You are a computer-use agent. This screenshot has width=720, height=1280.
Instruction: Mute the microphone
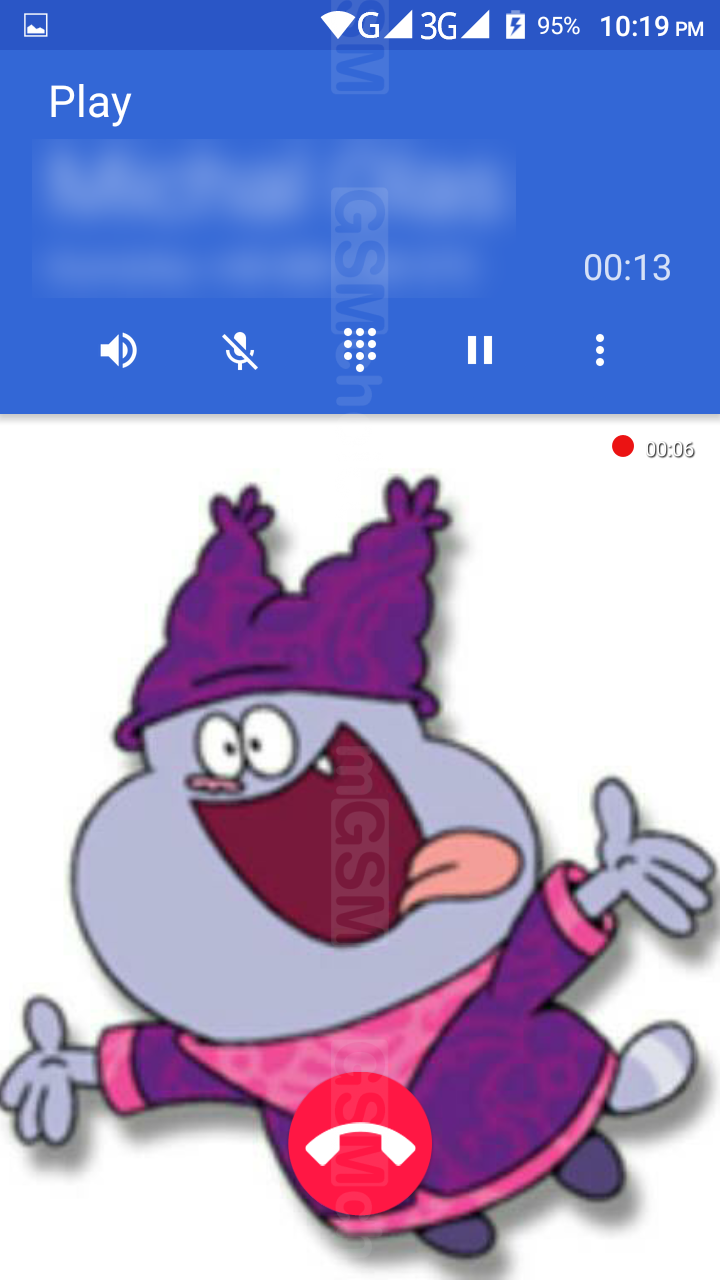239,350
